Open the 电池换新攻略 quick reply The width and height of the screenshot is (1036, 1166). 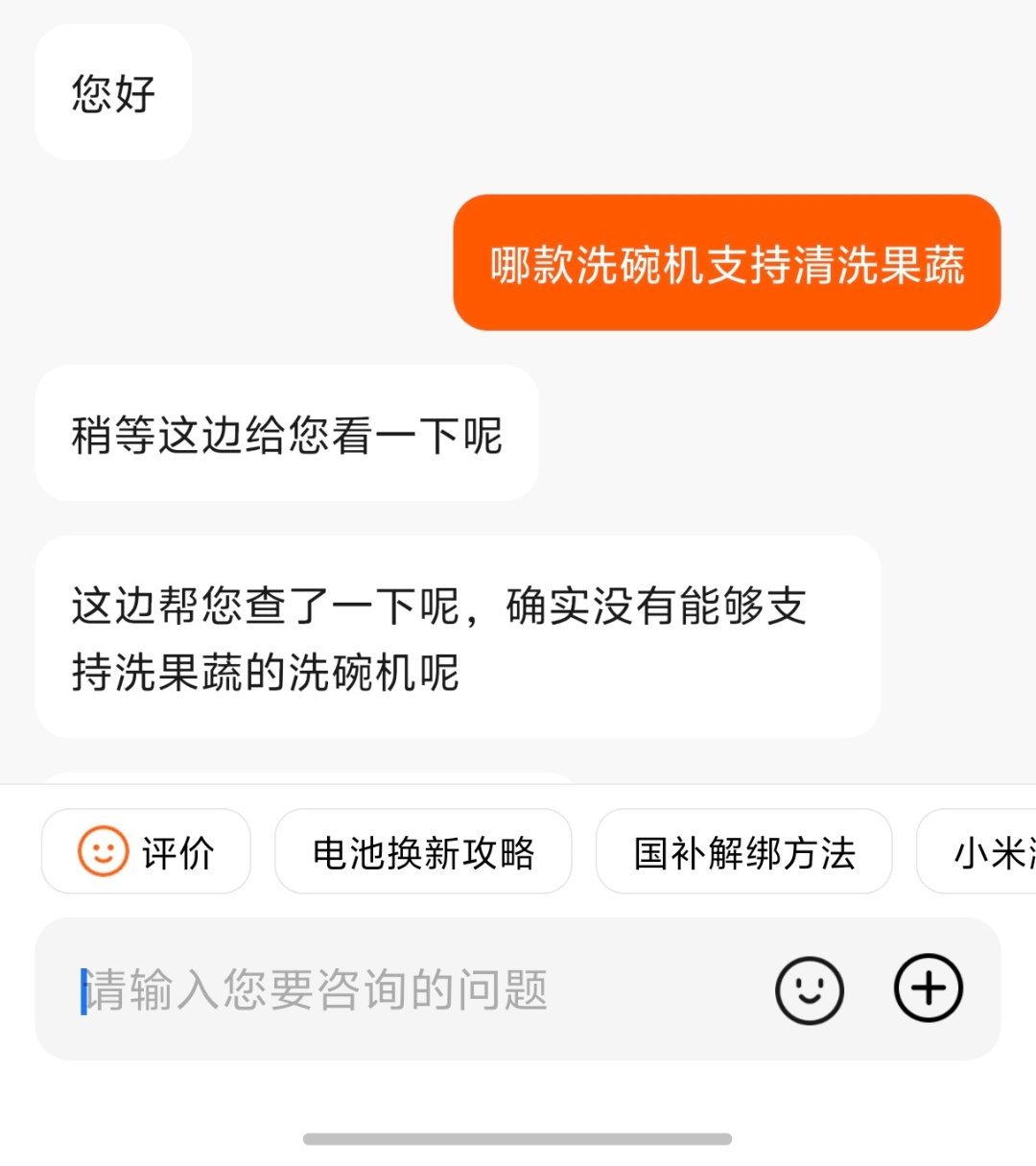(424, 851)
